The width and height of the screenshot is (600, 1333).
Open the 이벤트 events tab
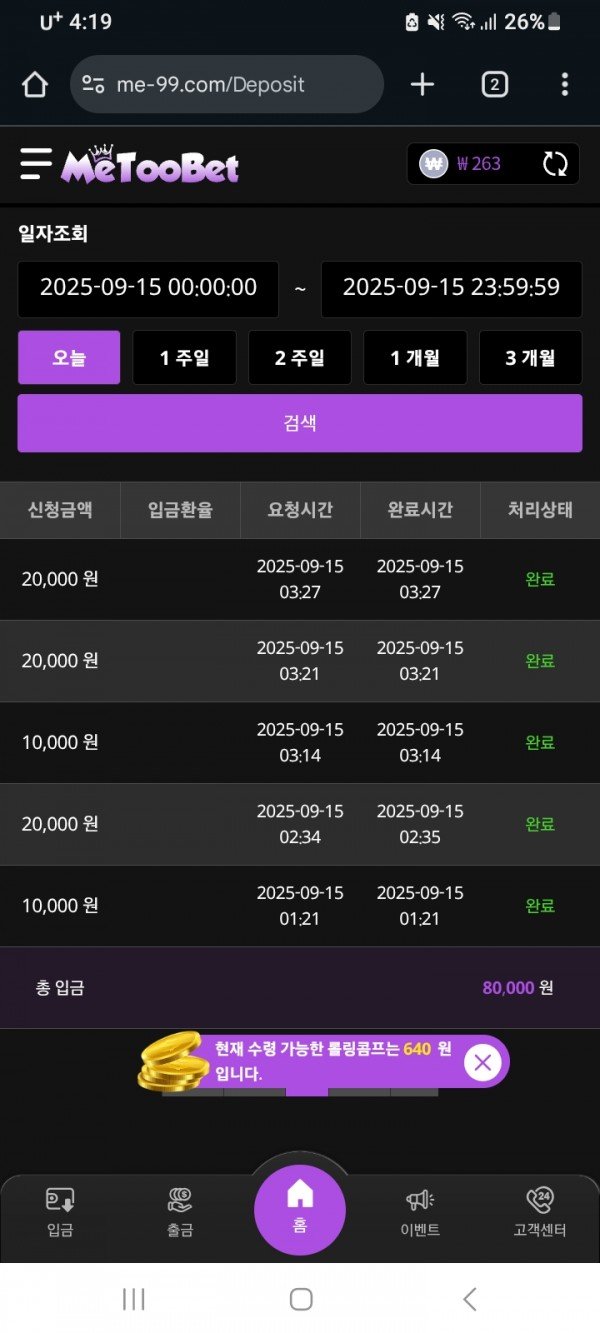pyautogui.click(x=420, y=1212)
